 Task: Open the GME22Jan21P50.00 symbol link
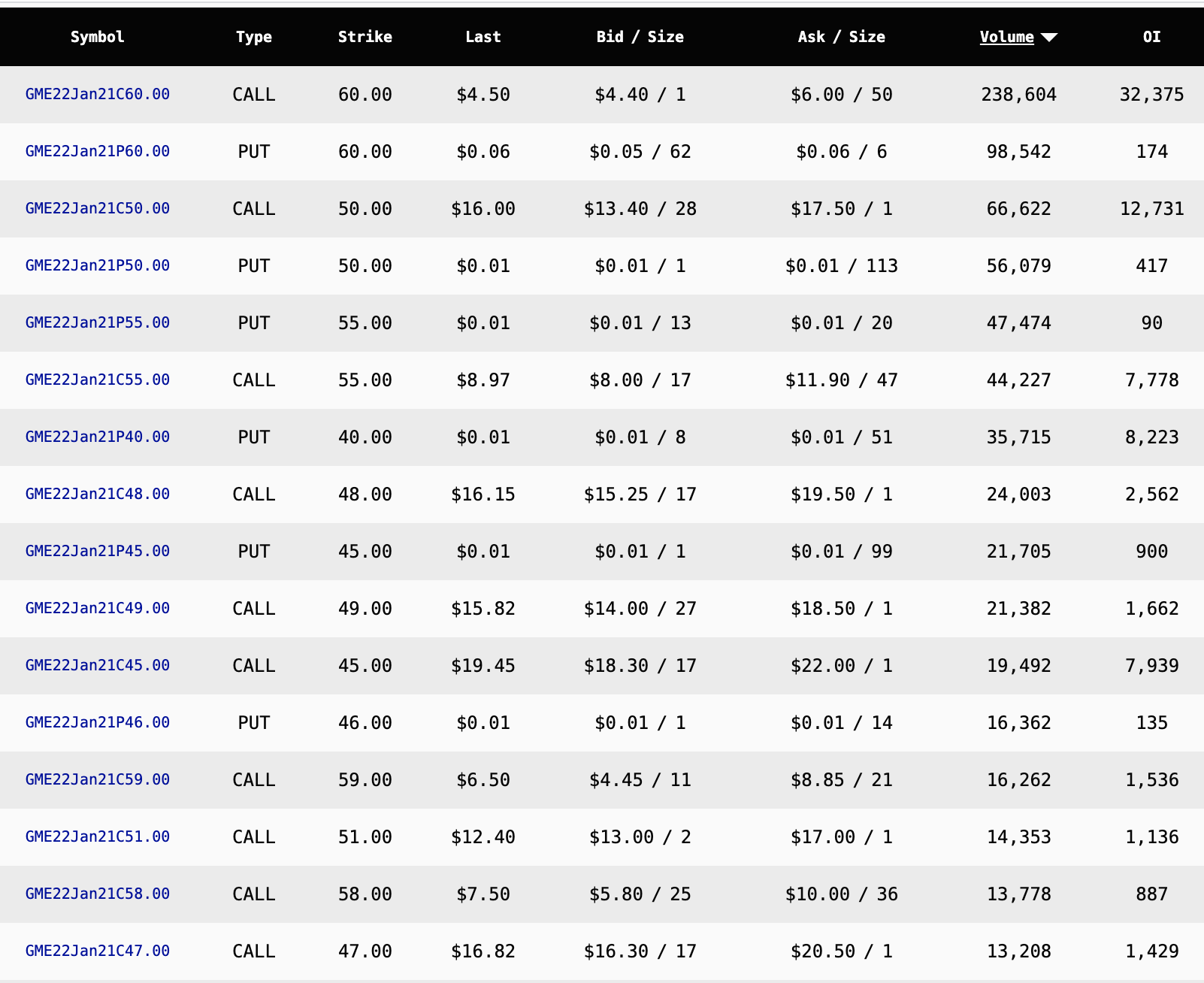click(98, 265)
